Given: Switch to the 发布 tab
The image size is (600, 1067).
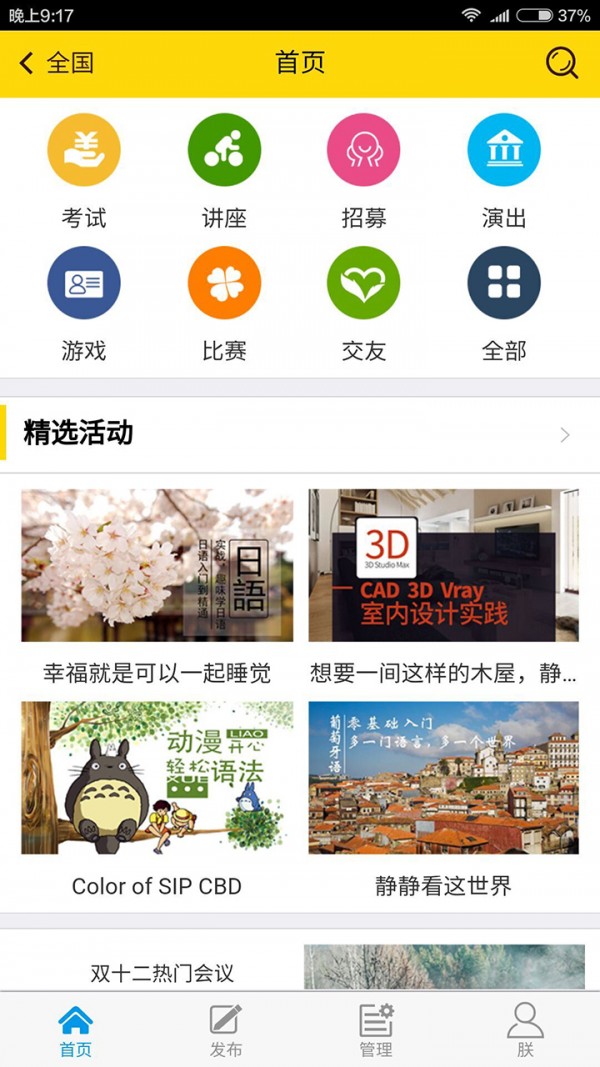Looking at the screenshot, I should [x=226, y=1030].
